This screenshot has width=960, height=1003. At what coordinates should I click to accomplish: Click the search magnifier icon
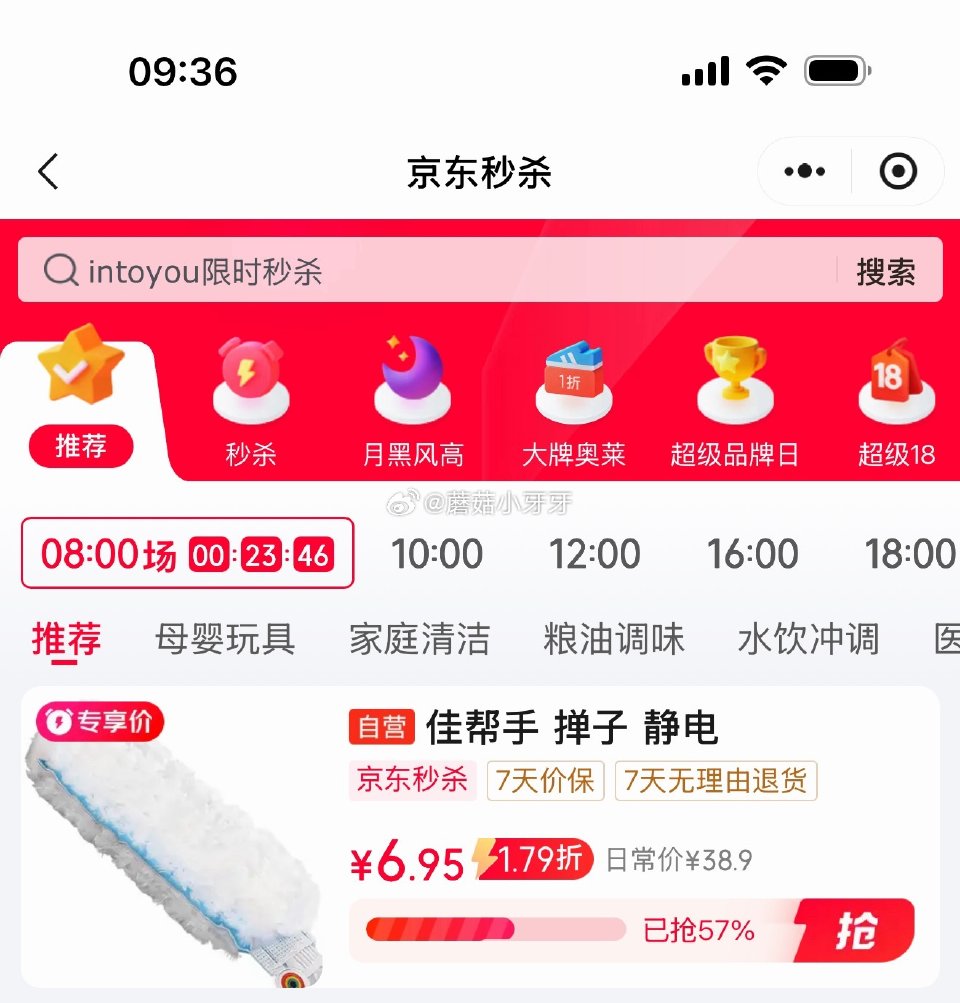(60, 270)
